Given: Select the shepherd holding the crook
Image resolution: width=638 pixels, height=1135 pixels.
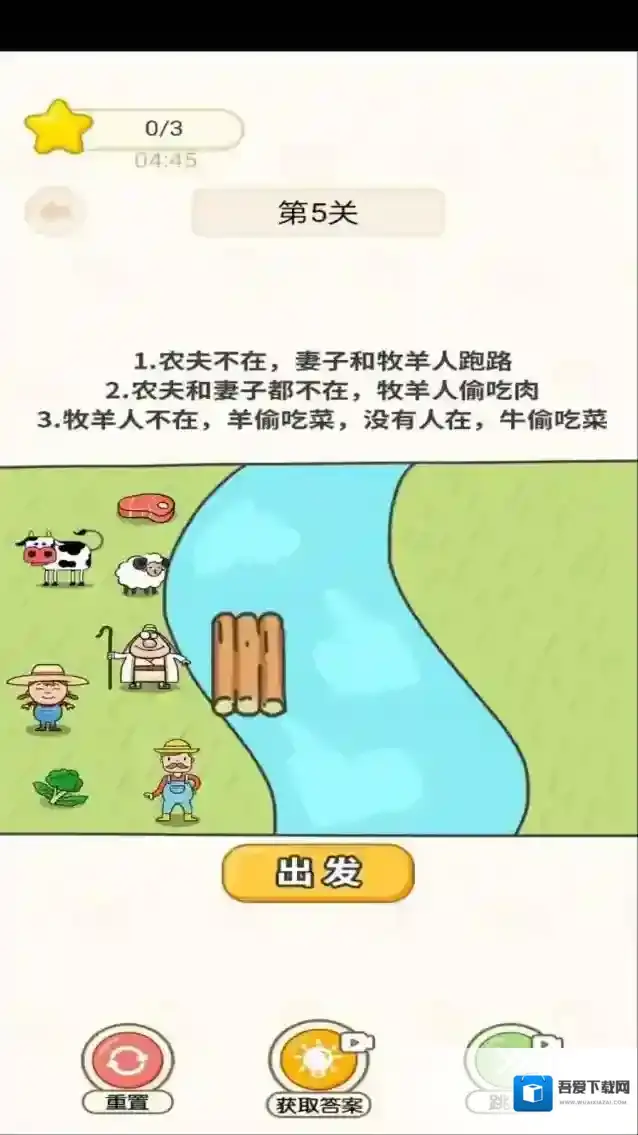Looking at the screenshot, I should click(x=146, y=656).
